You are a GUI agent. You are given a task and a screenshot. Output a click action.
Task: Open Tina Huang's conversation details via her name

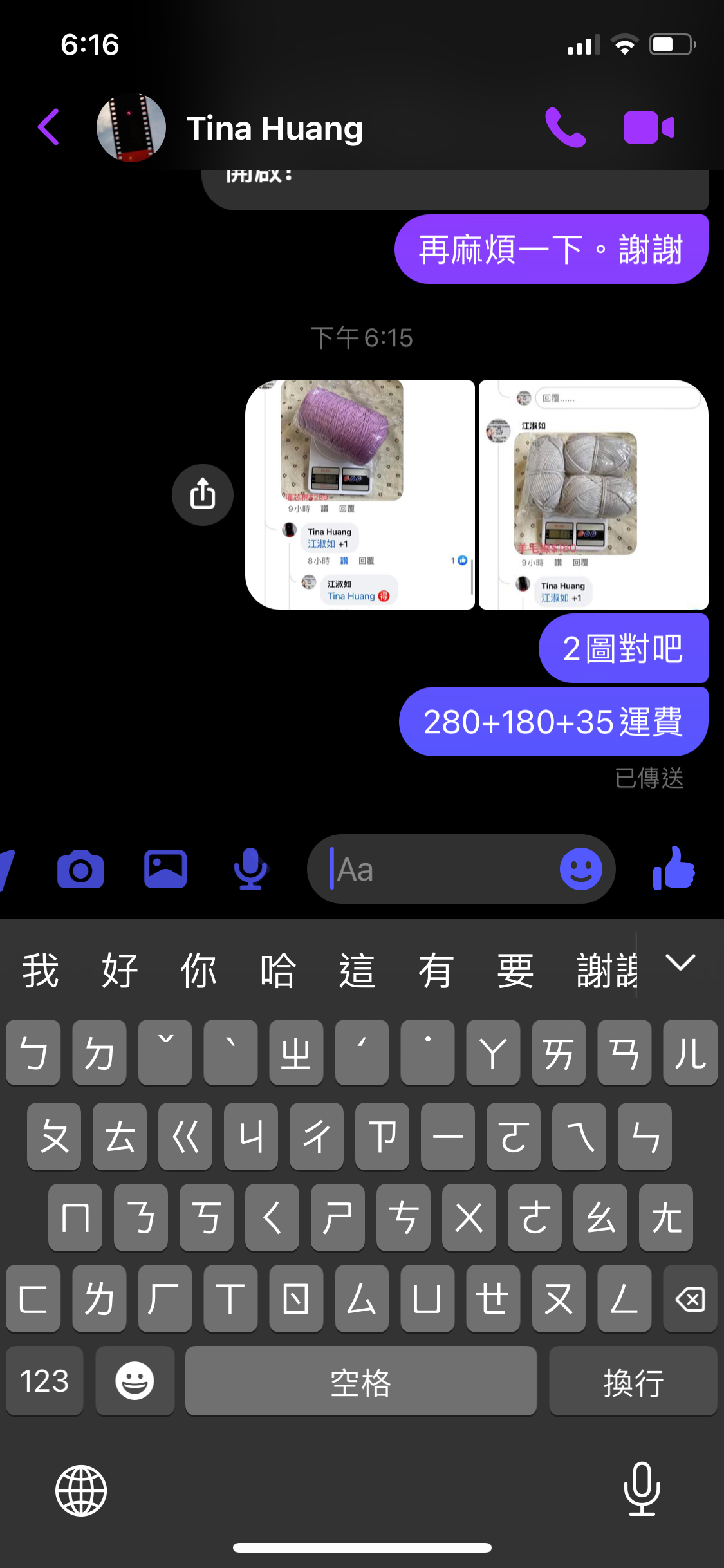pyautogui.click(x=275, y=127)
